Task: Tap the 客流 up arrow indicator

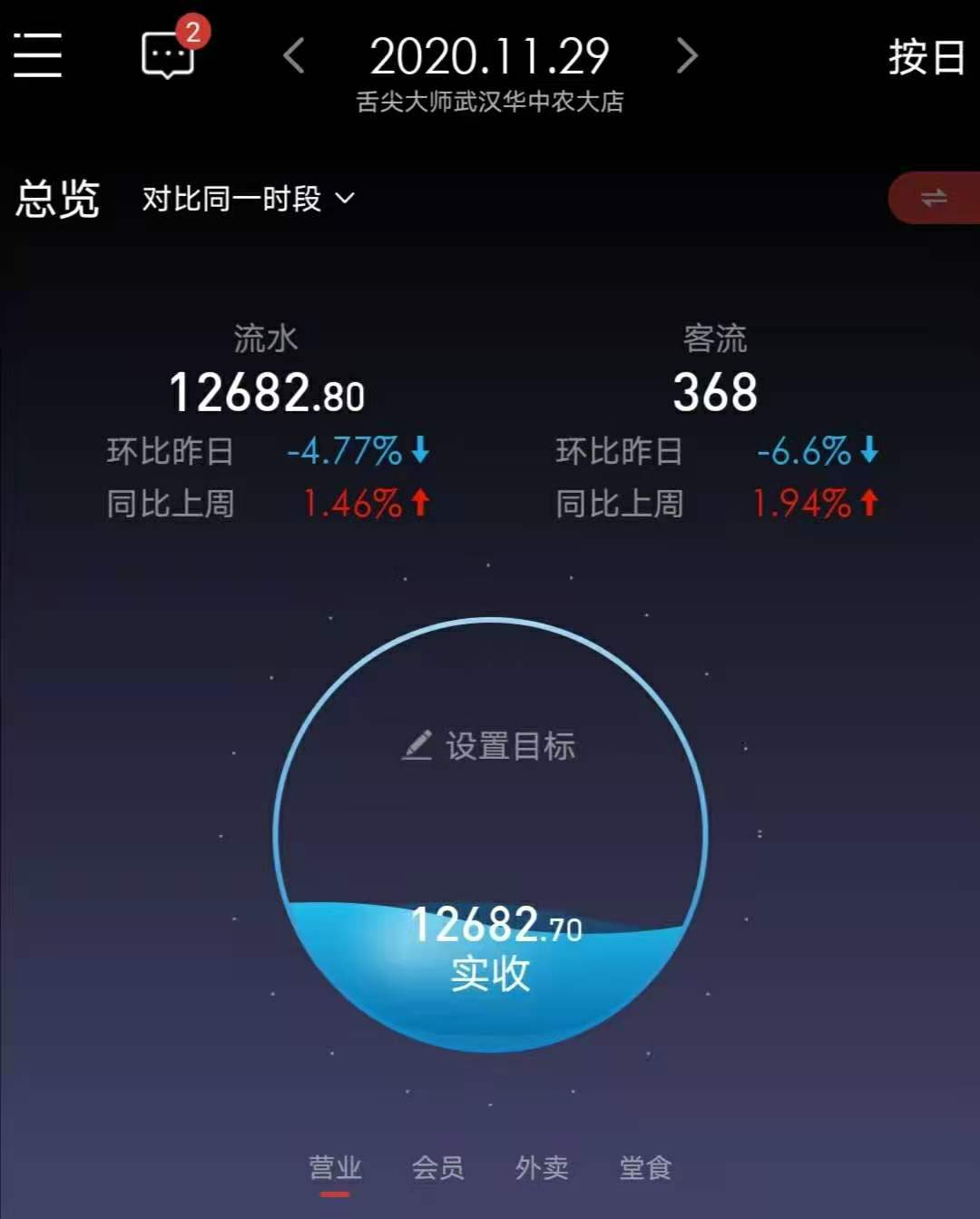Action: click(x=869, y=502)
